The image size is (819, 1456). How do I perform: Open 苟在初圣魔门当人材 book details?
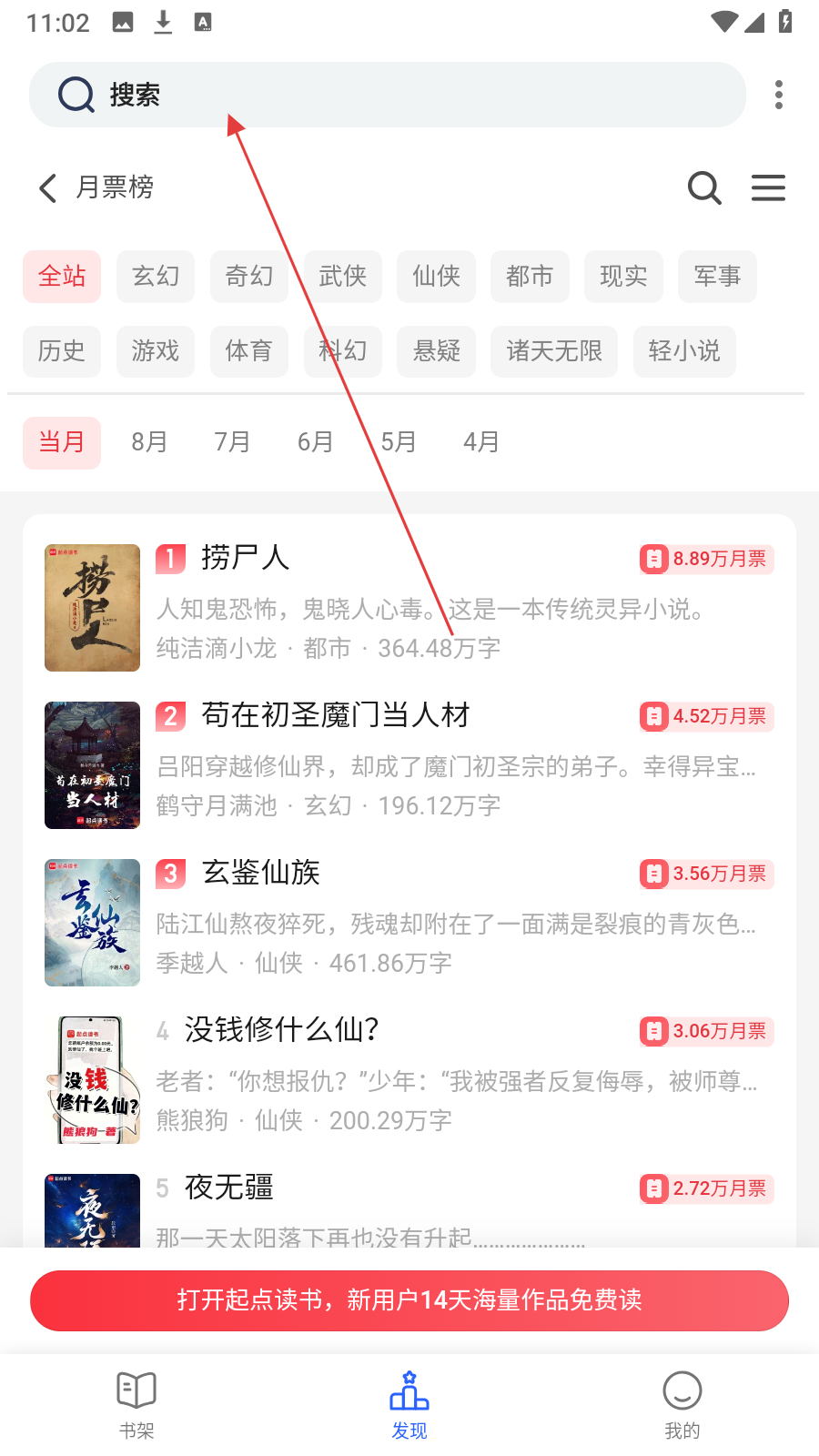(335, 715)
